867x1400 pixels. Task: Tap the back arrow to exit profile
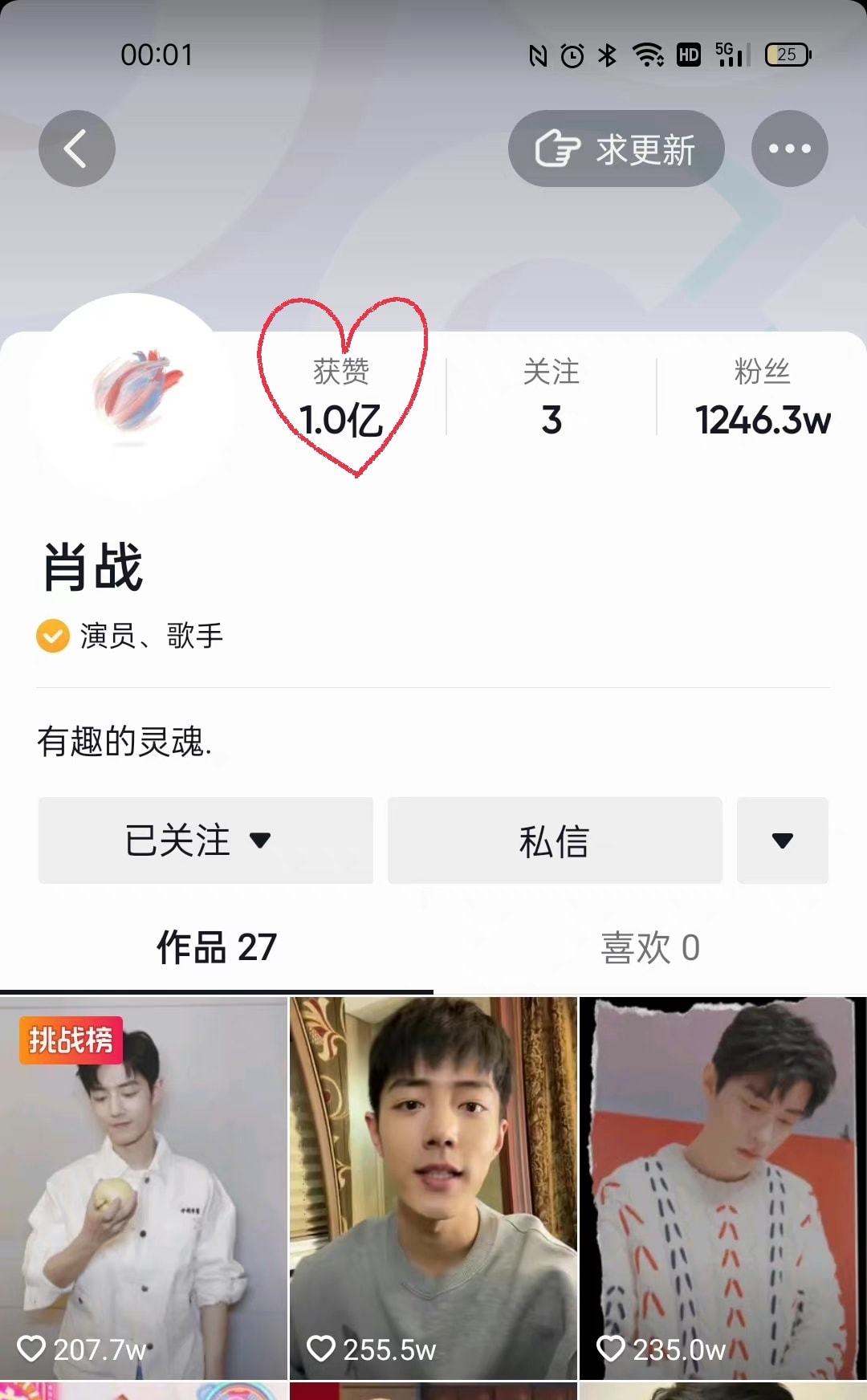click(x=76, y=149)
